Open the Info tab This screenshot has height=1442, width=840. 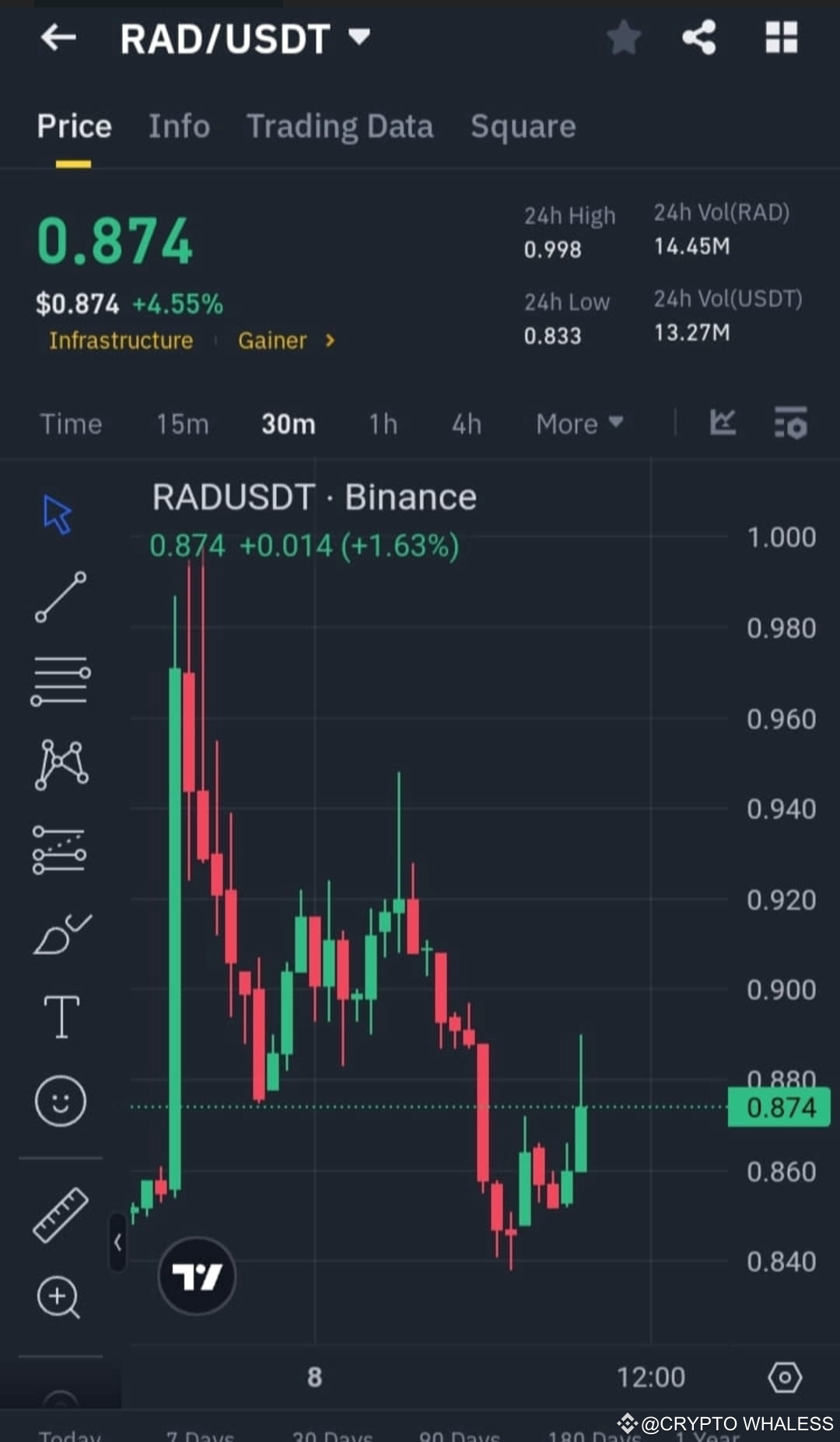pos(179,126)
